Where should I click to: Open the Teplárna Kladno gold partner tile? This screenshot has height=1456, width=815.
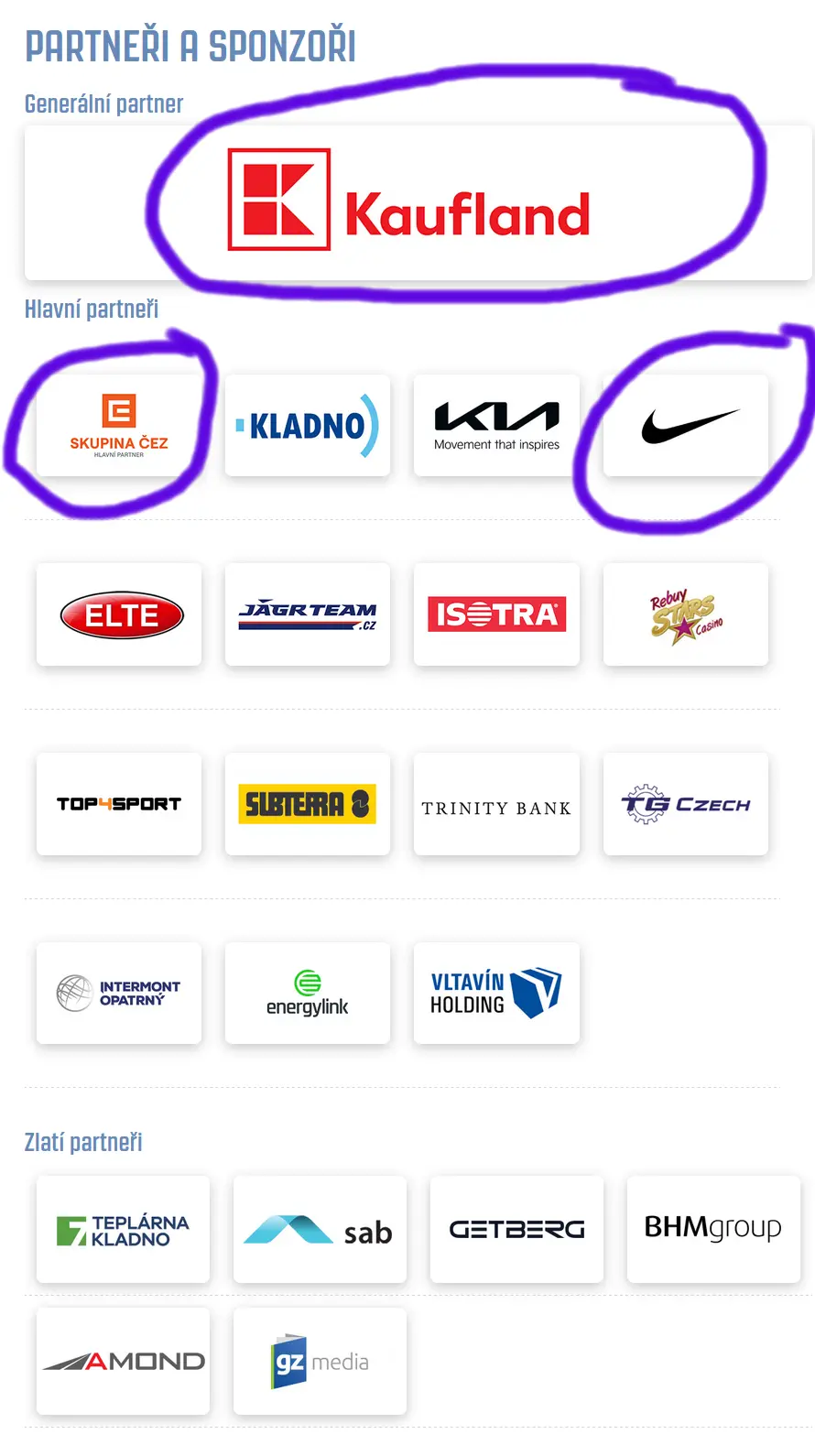tap(123, 1229)
